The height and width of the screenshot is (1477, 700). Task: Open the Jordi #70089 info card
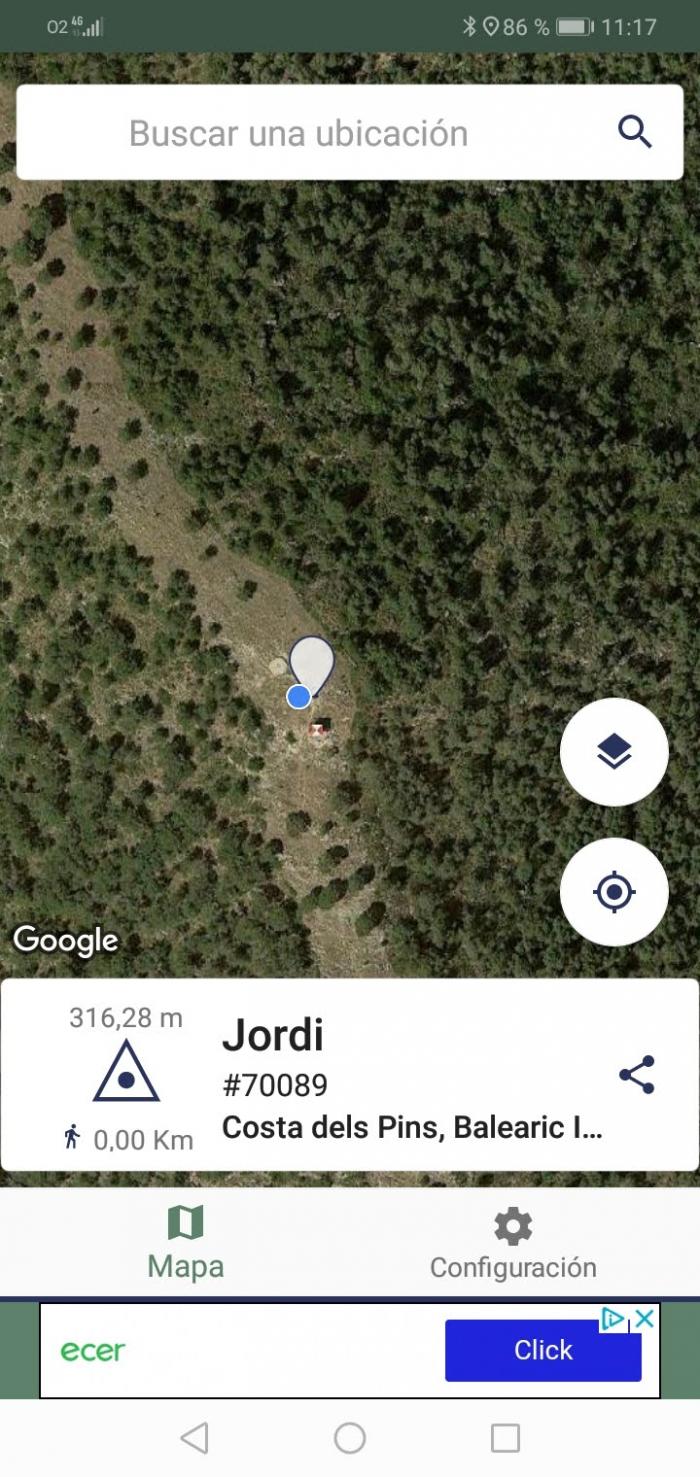350,1075
